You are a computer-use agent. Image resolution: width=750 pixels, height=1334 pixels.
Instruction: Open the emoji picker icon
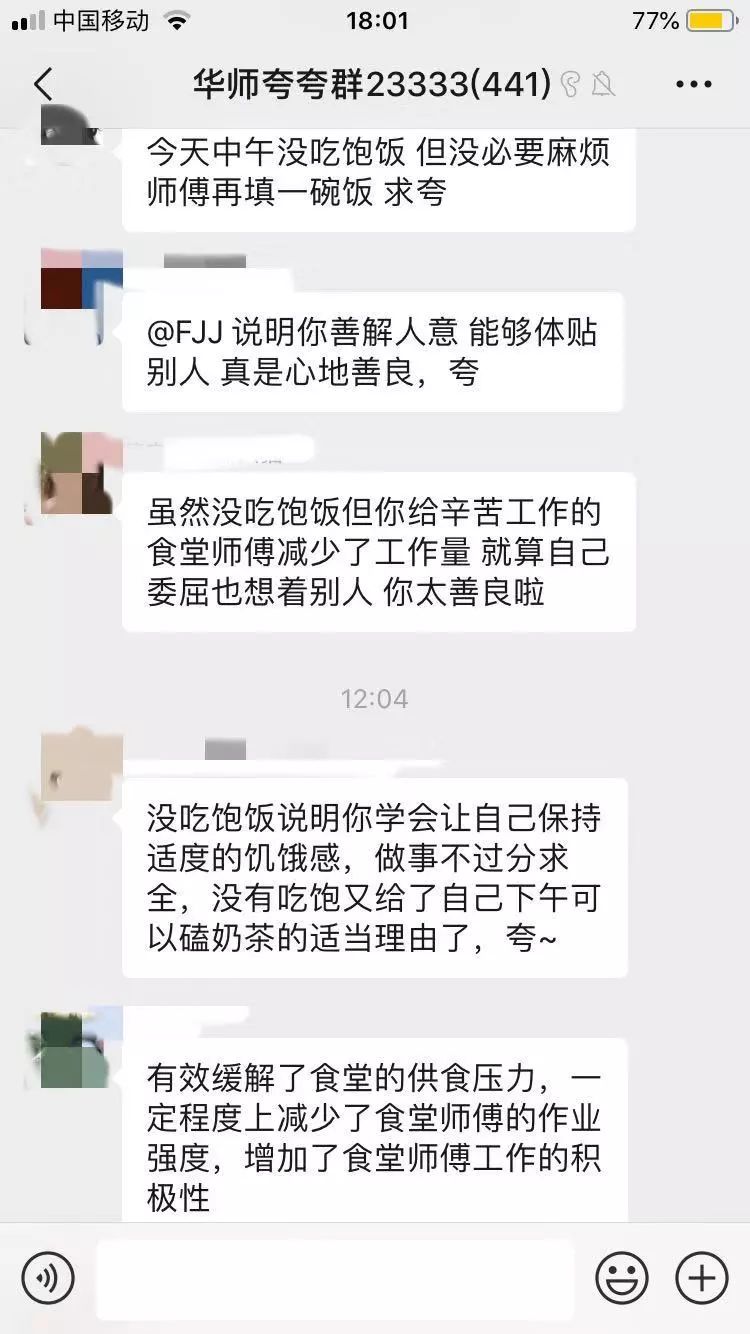[x=622, y=1278]
